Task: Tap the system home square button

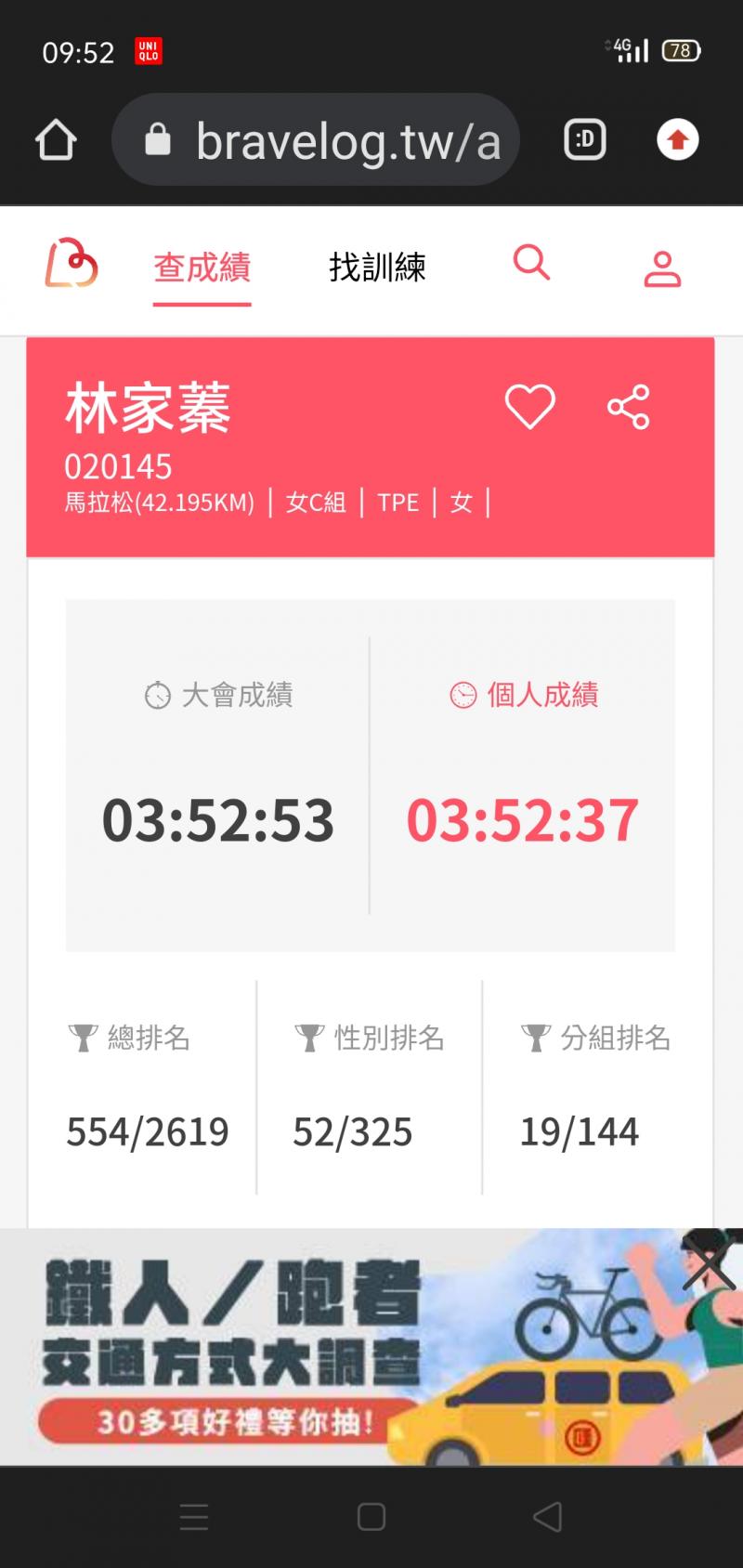Action: click(371, 1517)
